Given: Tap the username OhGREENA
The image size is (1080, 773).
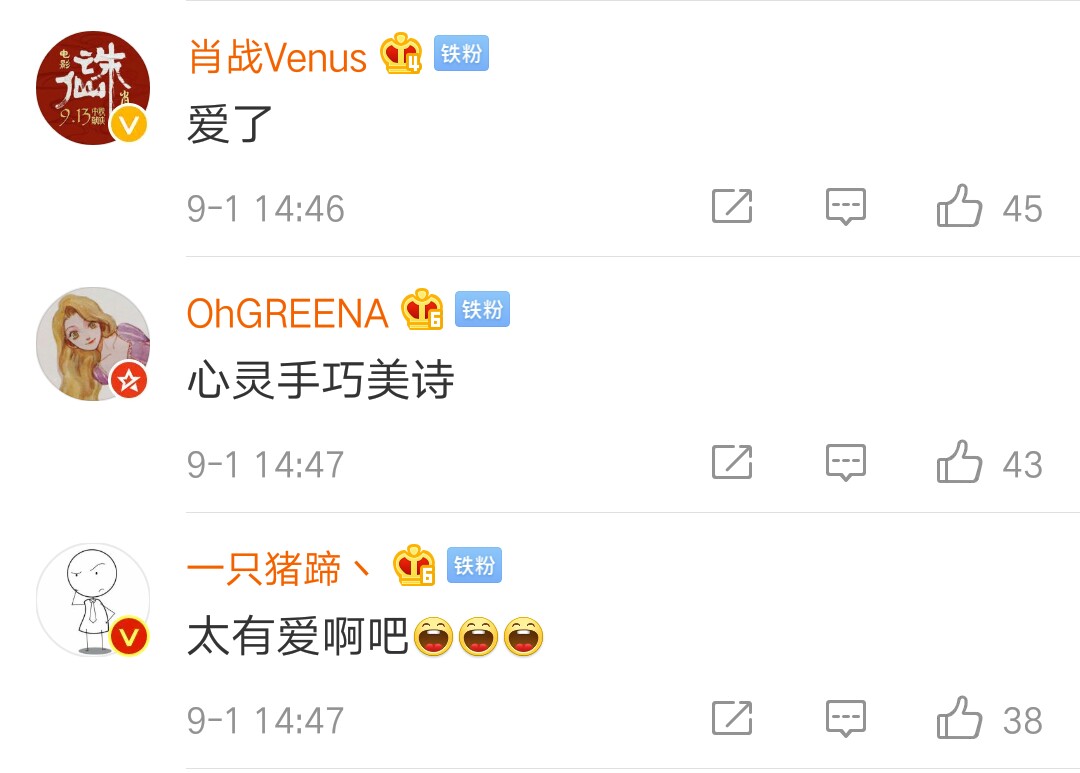Looking at the screenshot, I should click(287, 314).
